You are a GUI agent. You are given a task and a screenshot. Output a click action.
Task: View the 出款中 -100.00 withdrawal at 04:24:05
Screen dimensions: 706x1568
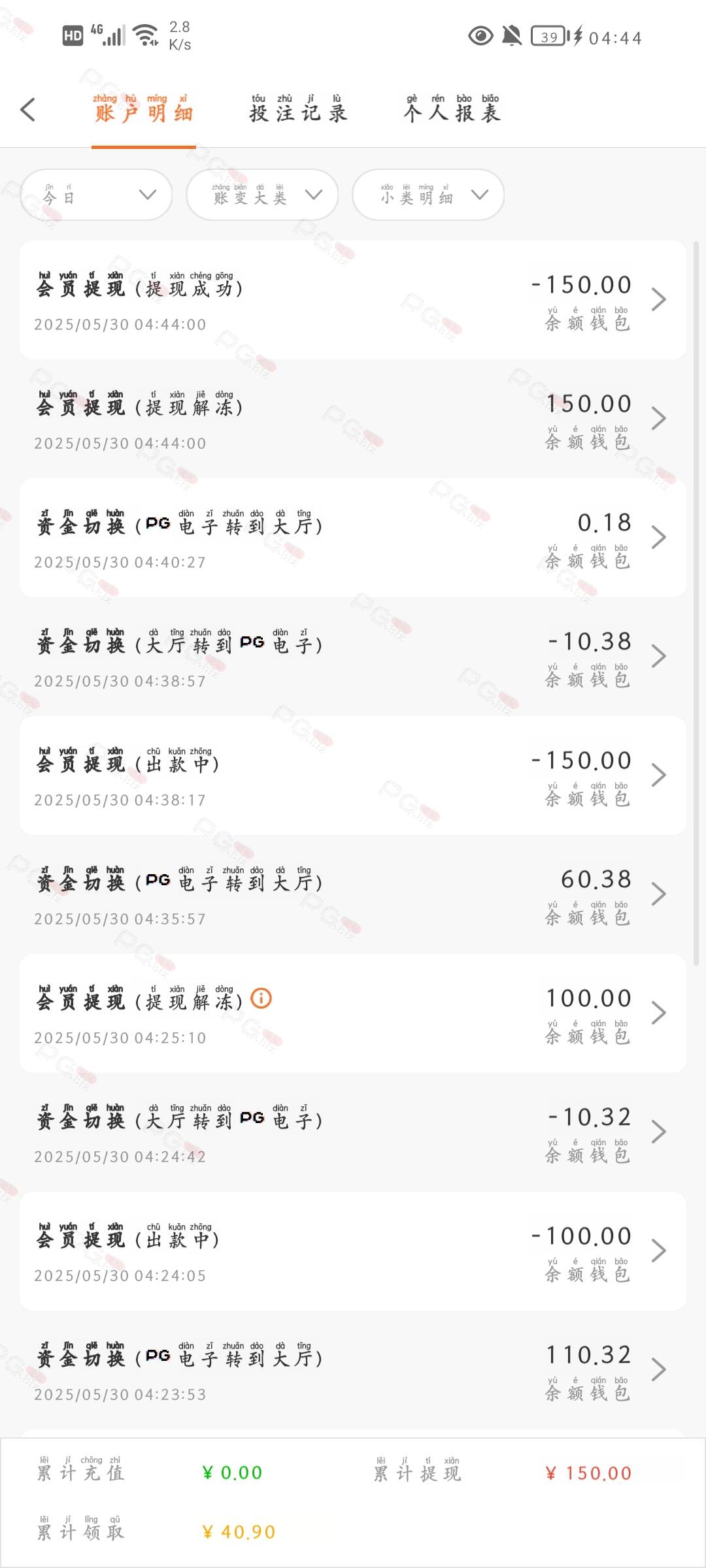(x=353, y=1251)
